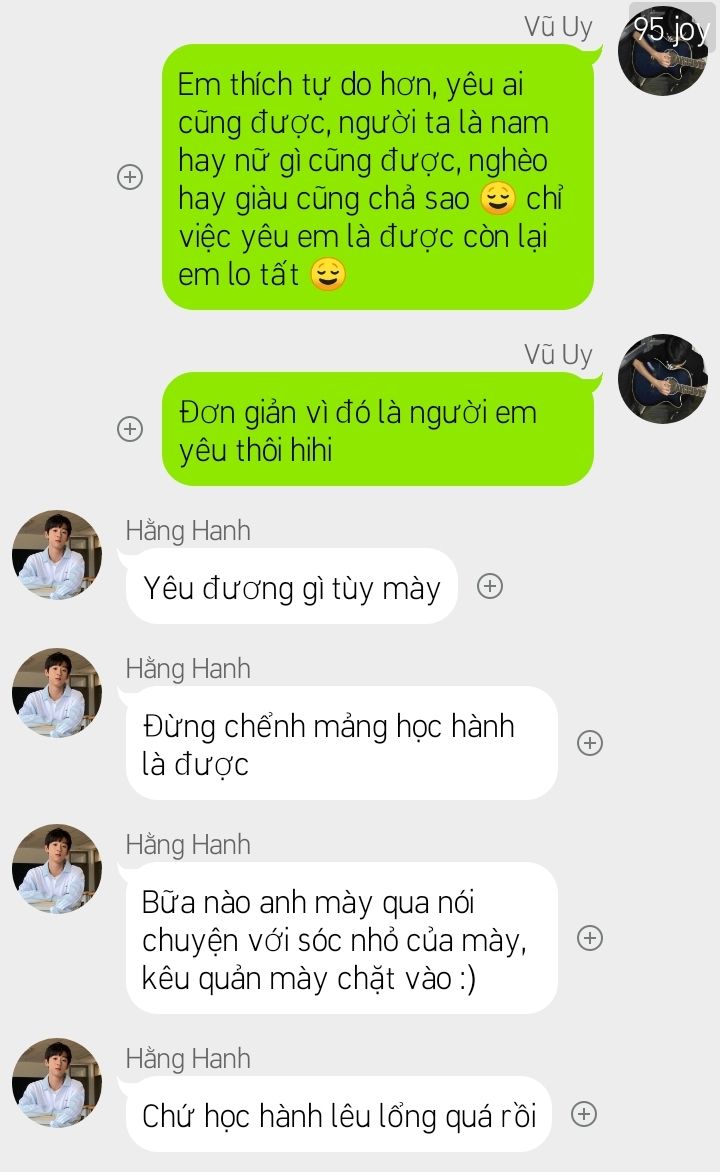Tap plus icon beside 'Đơn giản vì đó' message
The height and width of the screenshot is (1172, 720).
(130, 429)
